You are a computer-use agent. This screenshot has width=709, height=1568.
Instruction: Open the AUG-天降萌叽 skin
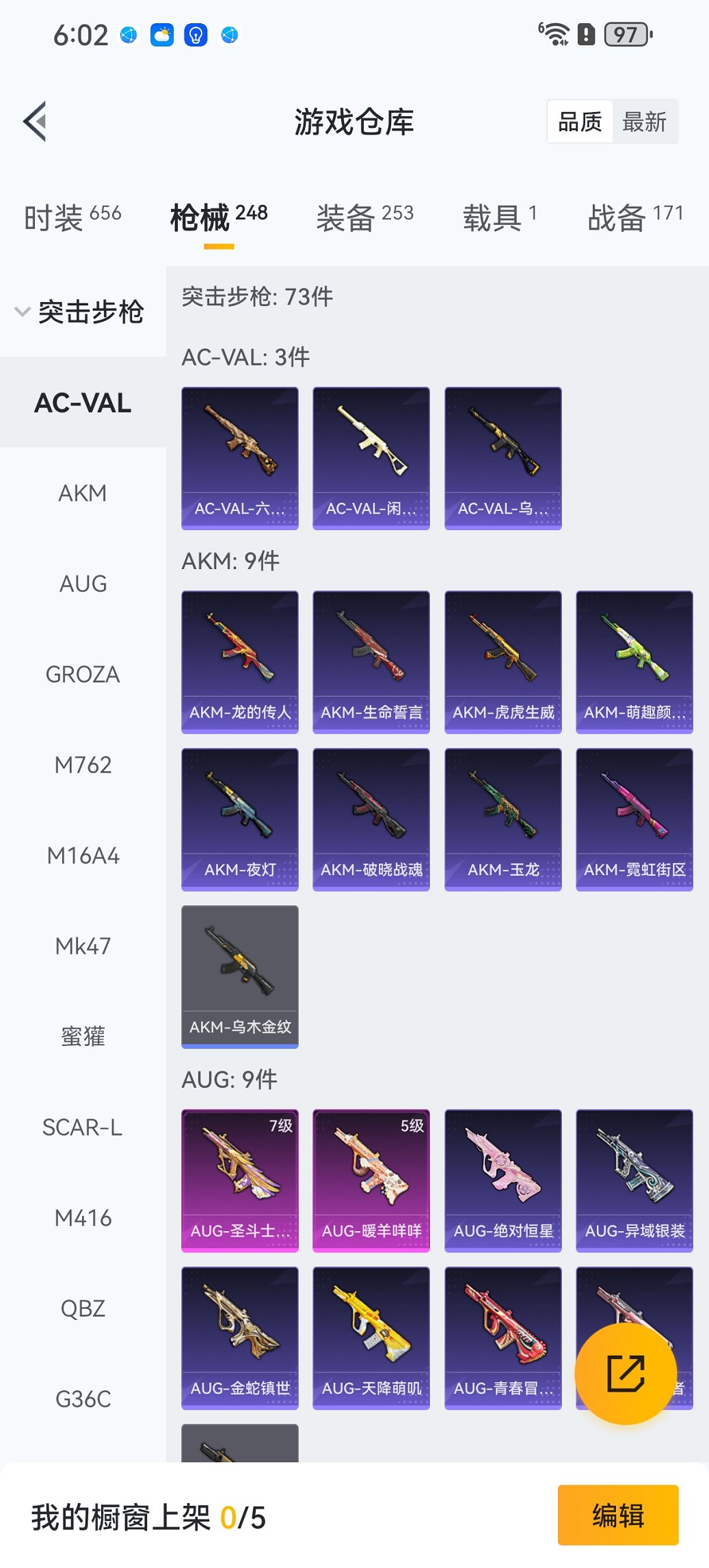pos(371,1337)
